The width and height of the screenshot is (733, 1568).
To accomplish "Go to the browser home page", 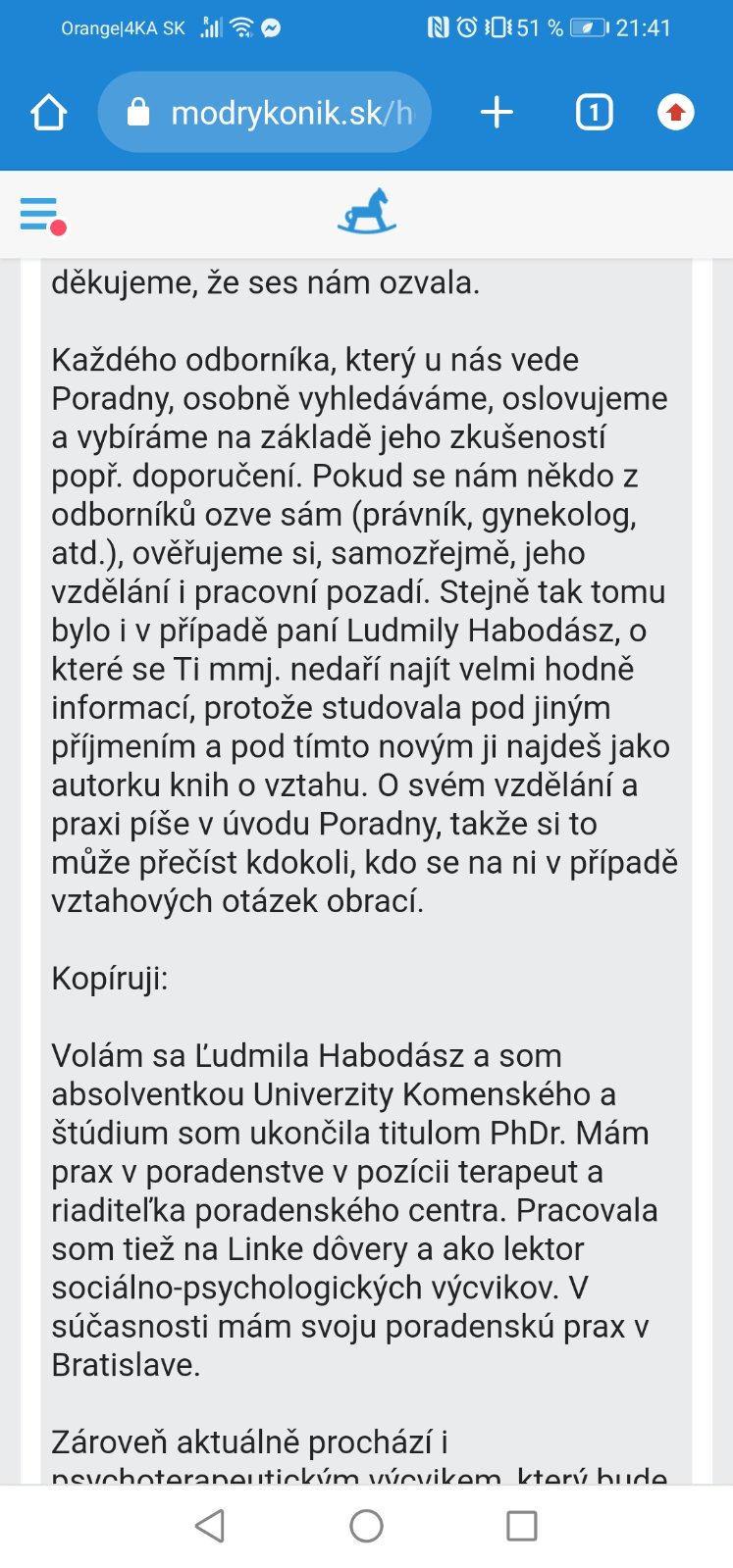I will (x=48, y=113).
